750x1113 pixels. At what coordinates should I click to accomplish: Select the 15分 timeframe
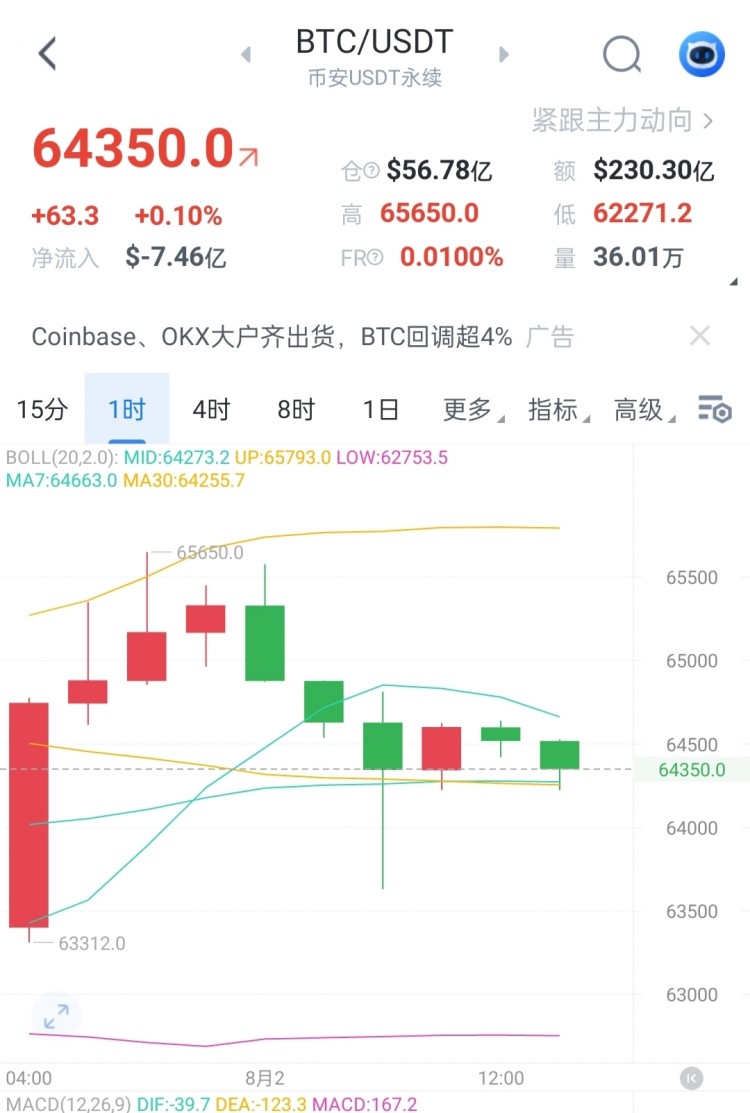tap(42, 409)
